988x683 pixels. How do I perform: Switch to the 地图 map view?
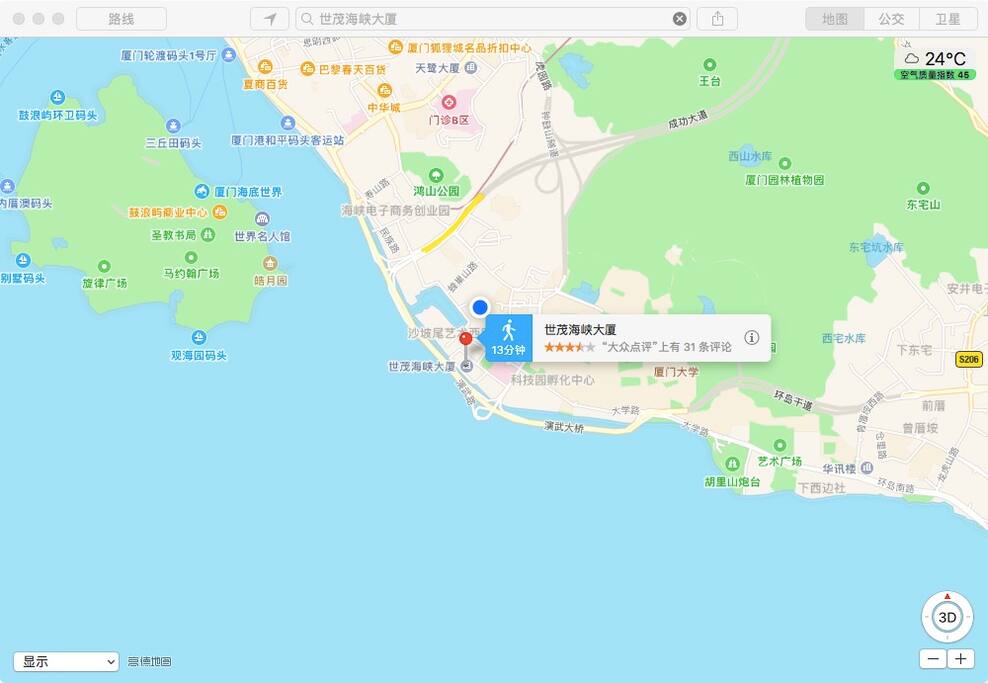click(834, 19)
